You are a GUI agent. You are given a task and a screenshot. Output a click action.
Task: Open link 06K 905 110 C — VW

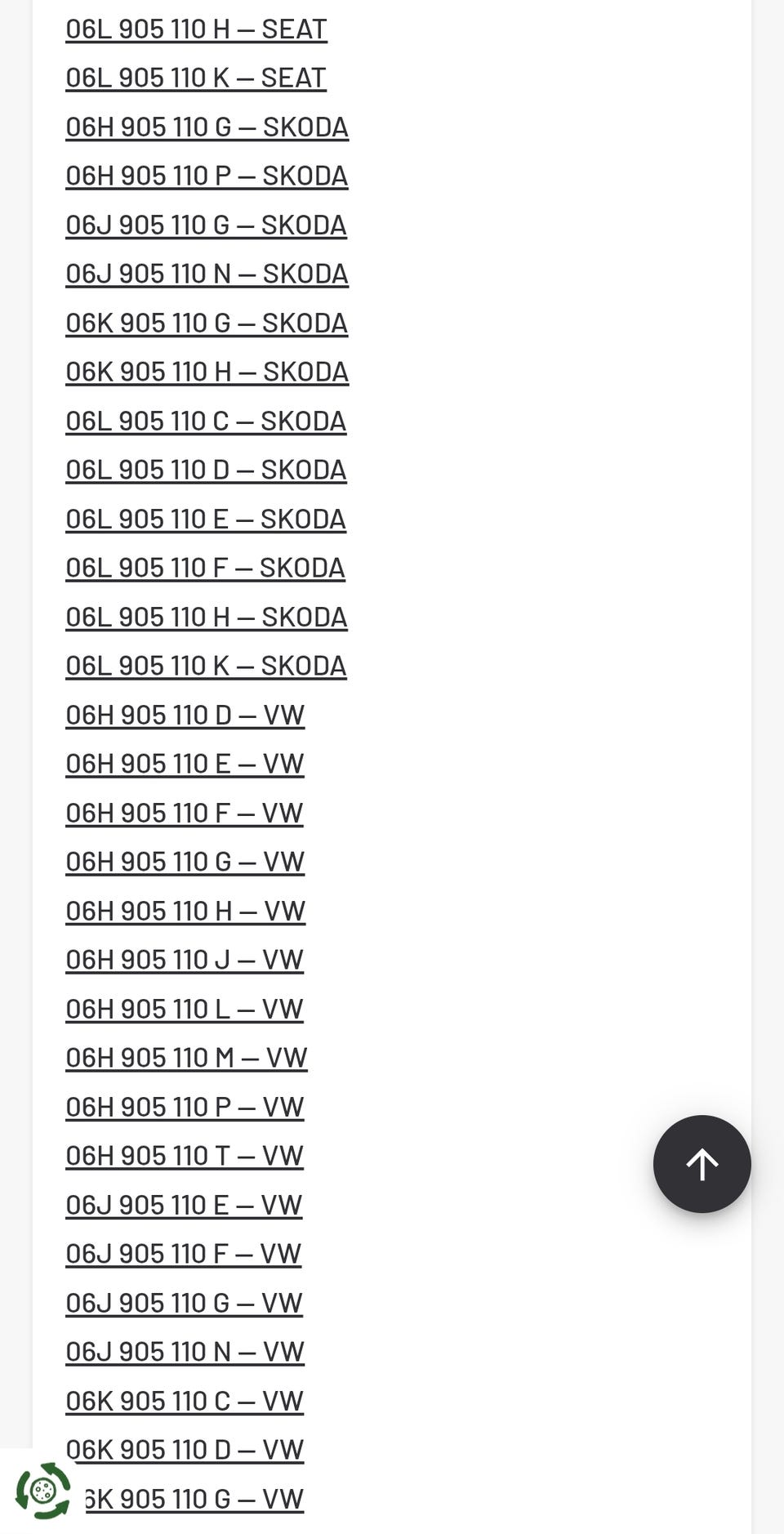184,1401
